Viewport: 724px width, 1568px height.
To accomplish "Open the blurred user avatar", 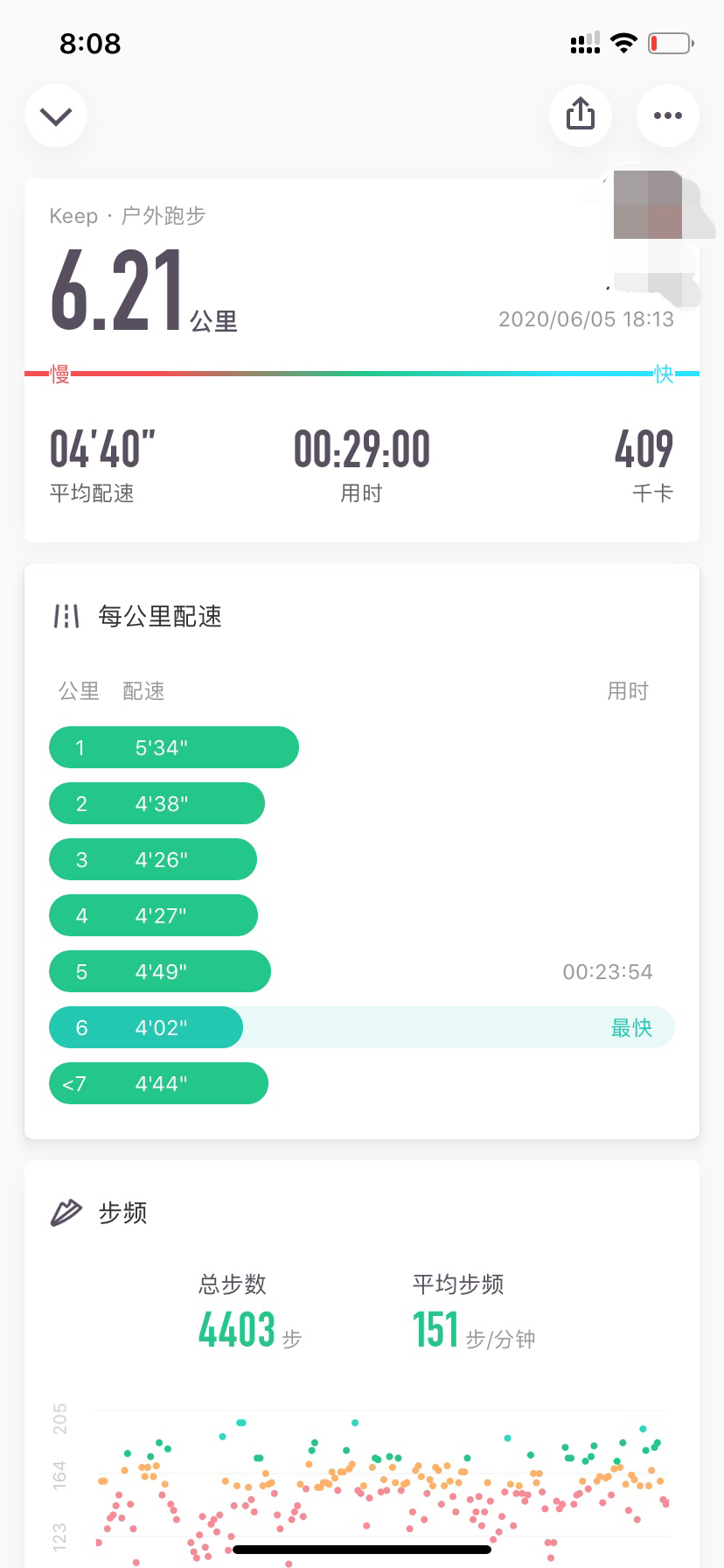I will [x=648, y=205].
